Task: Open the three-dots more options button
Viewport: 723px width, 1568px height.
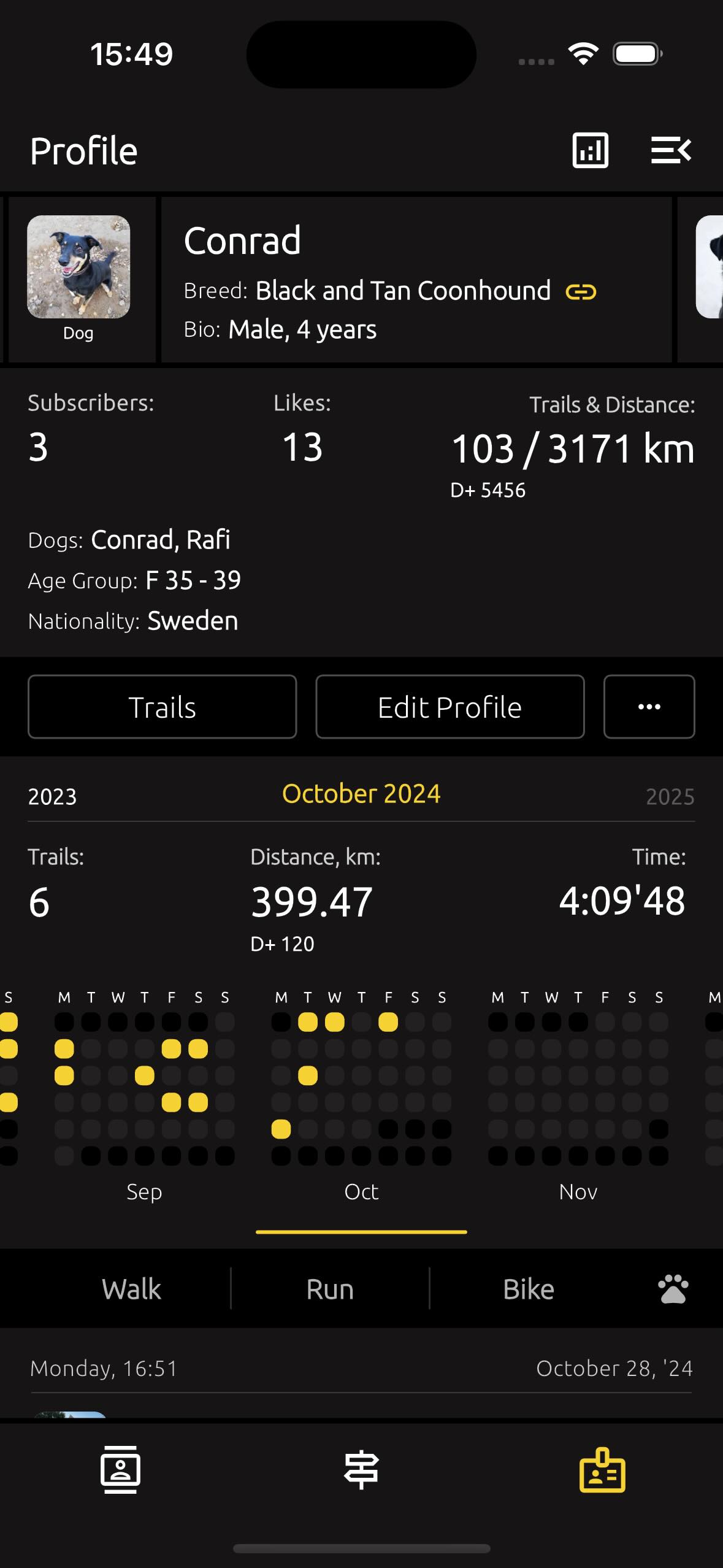Action: coord(649,707)
